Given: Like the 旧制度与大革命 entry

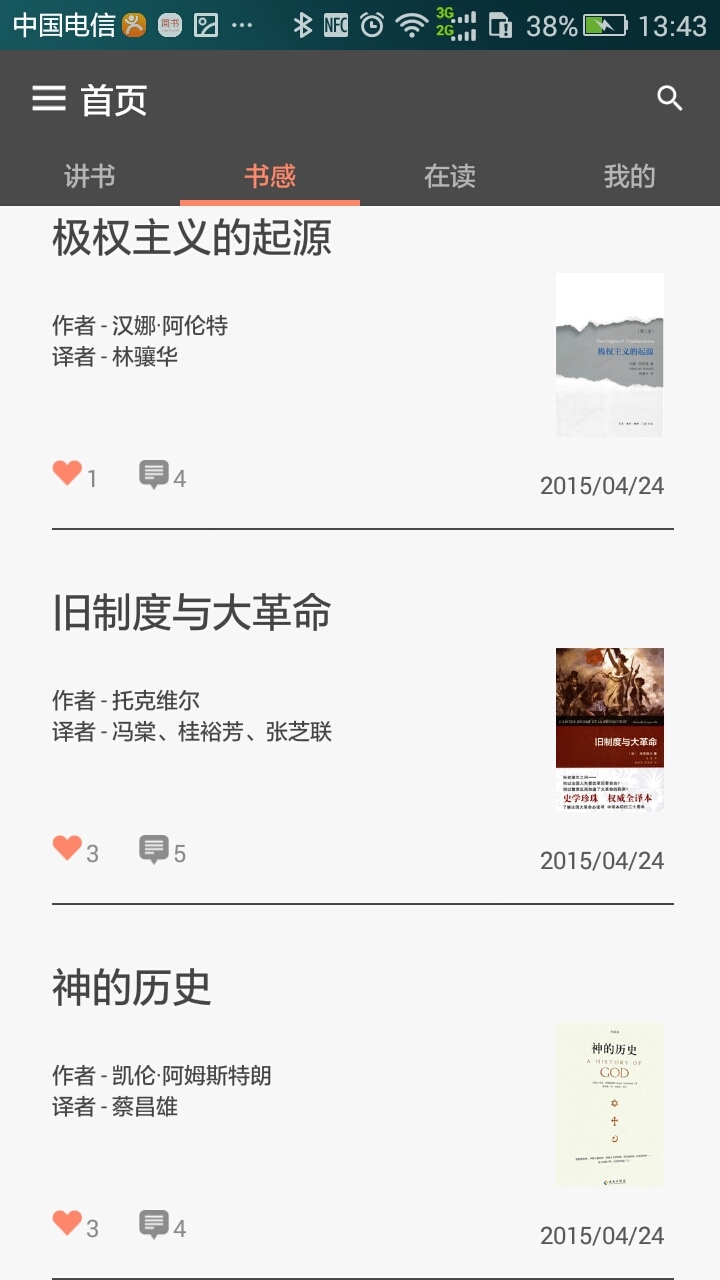Looking at the screenshot, I should pos(68,848).
